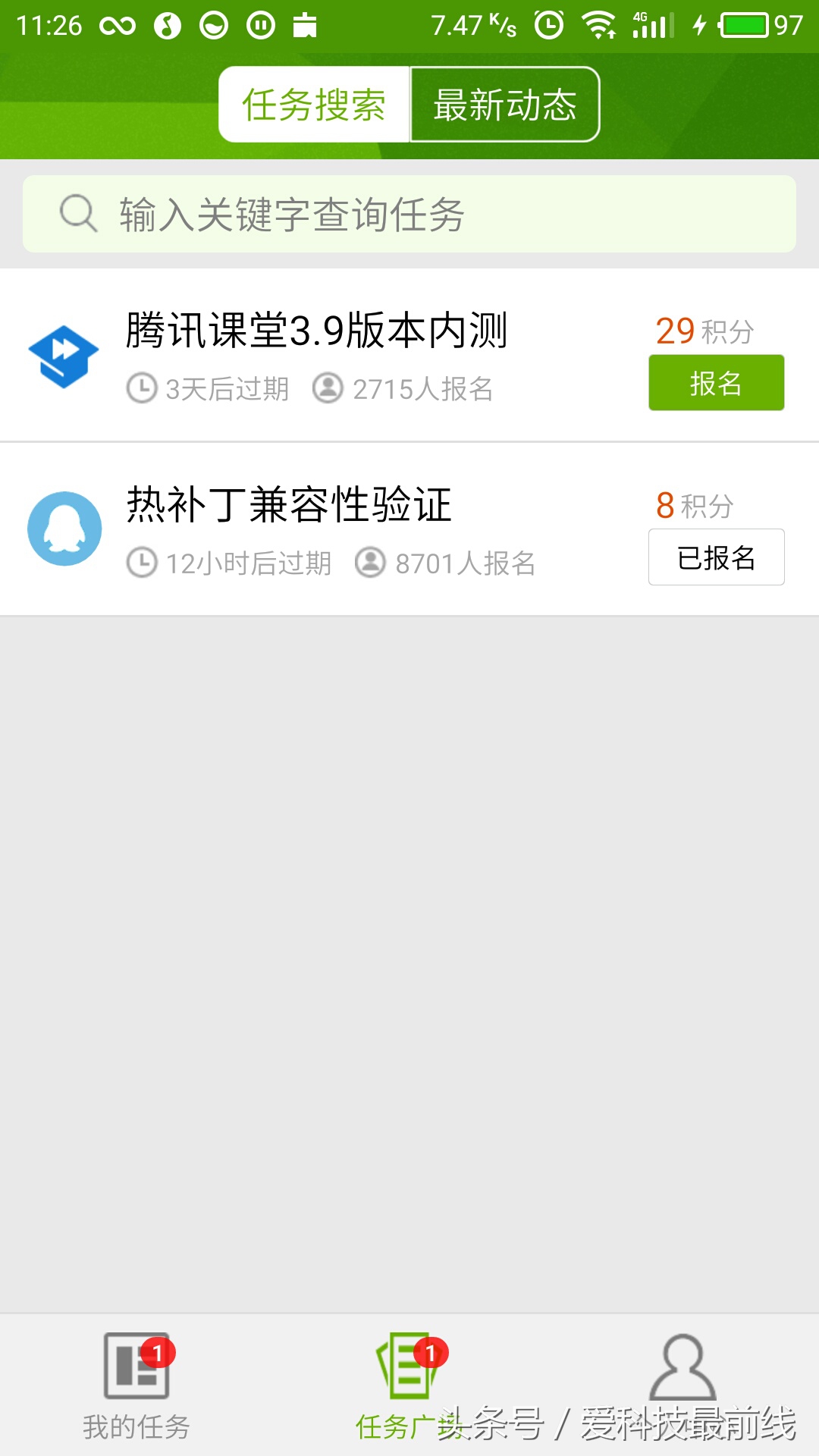The image size is (819, 1456).
Task: Tap the people icon next to 2715人报名
Action: point(329,388)
